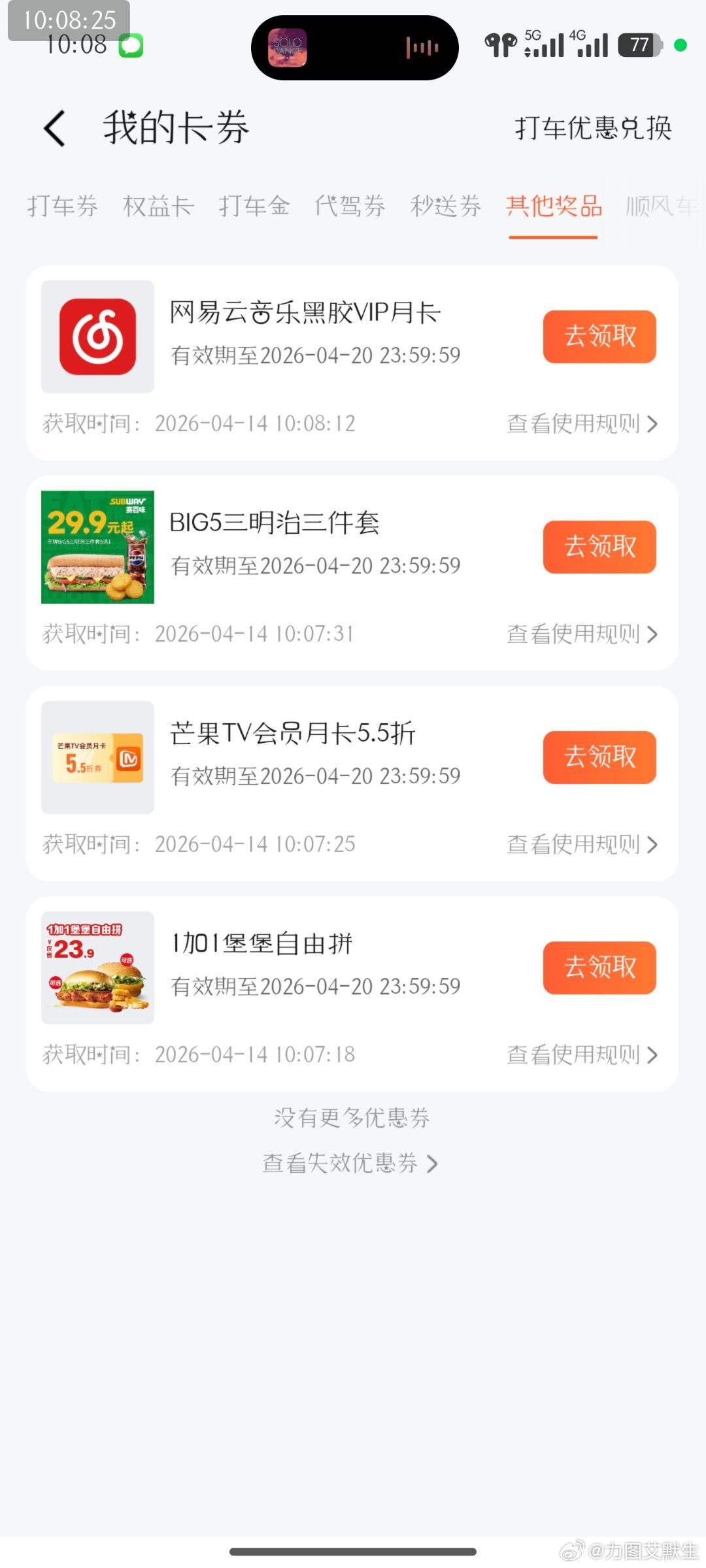
Task: View 查看使用规则 for 网易云音乐黑胶VIP月卡
Action: pos(582,424)
